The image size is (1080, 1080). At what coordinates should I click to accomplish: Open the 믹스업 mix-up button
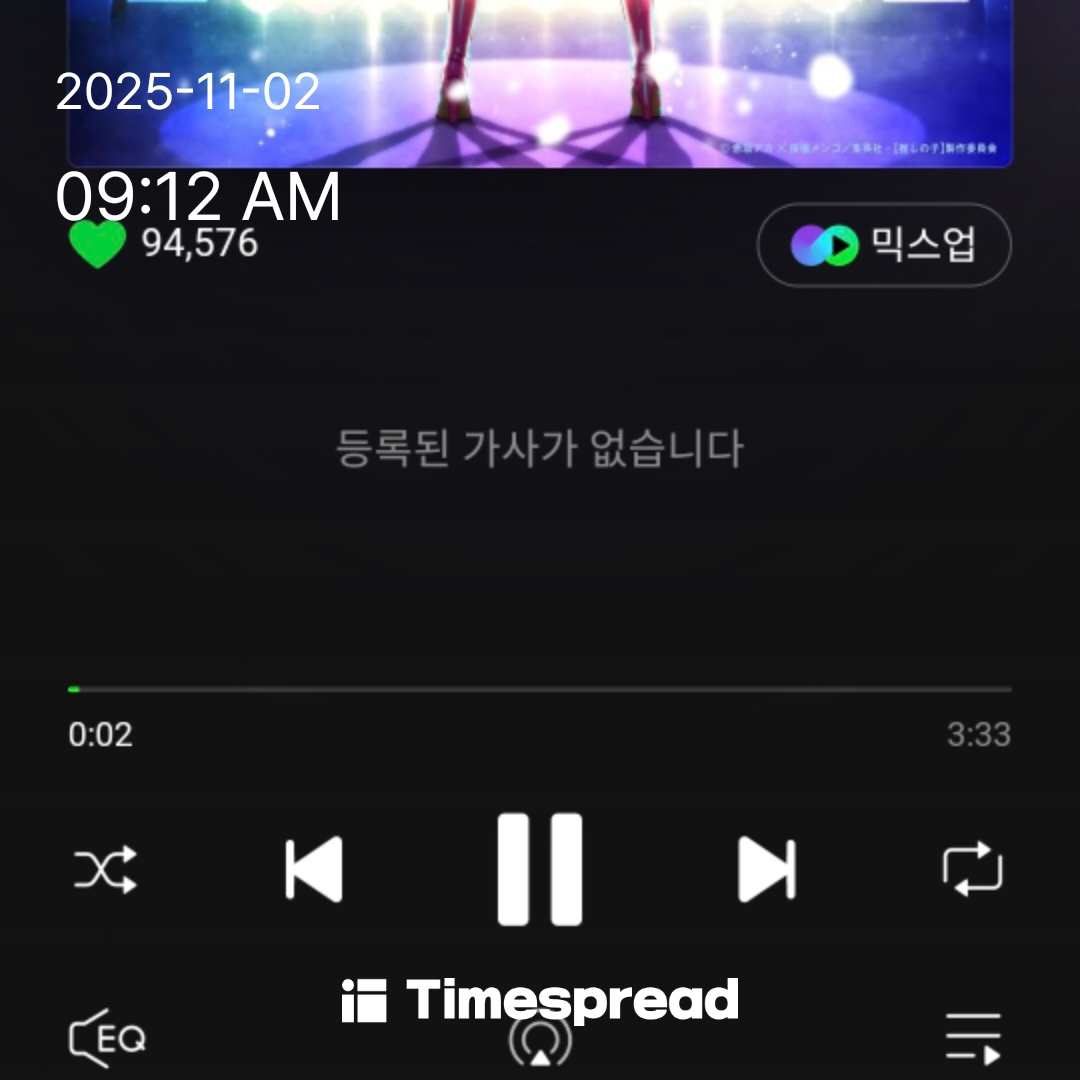884,245
